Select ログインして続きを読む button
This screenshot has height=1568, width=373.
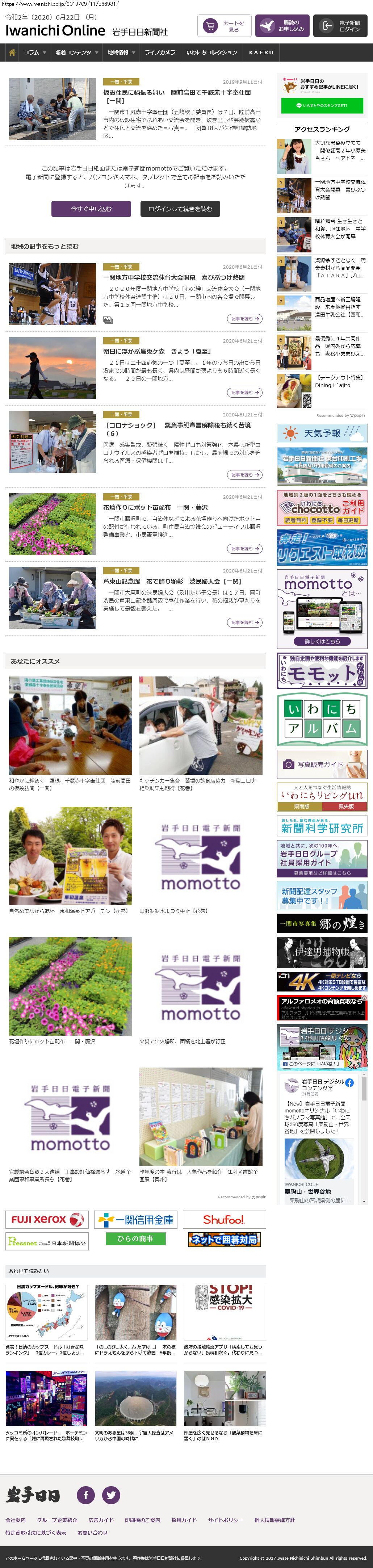tap(180, 209)
